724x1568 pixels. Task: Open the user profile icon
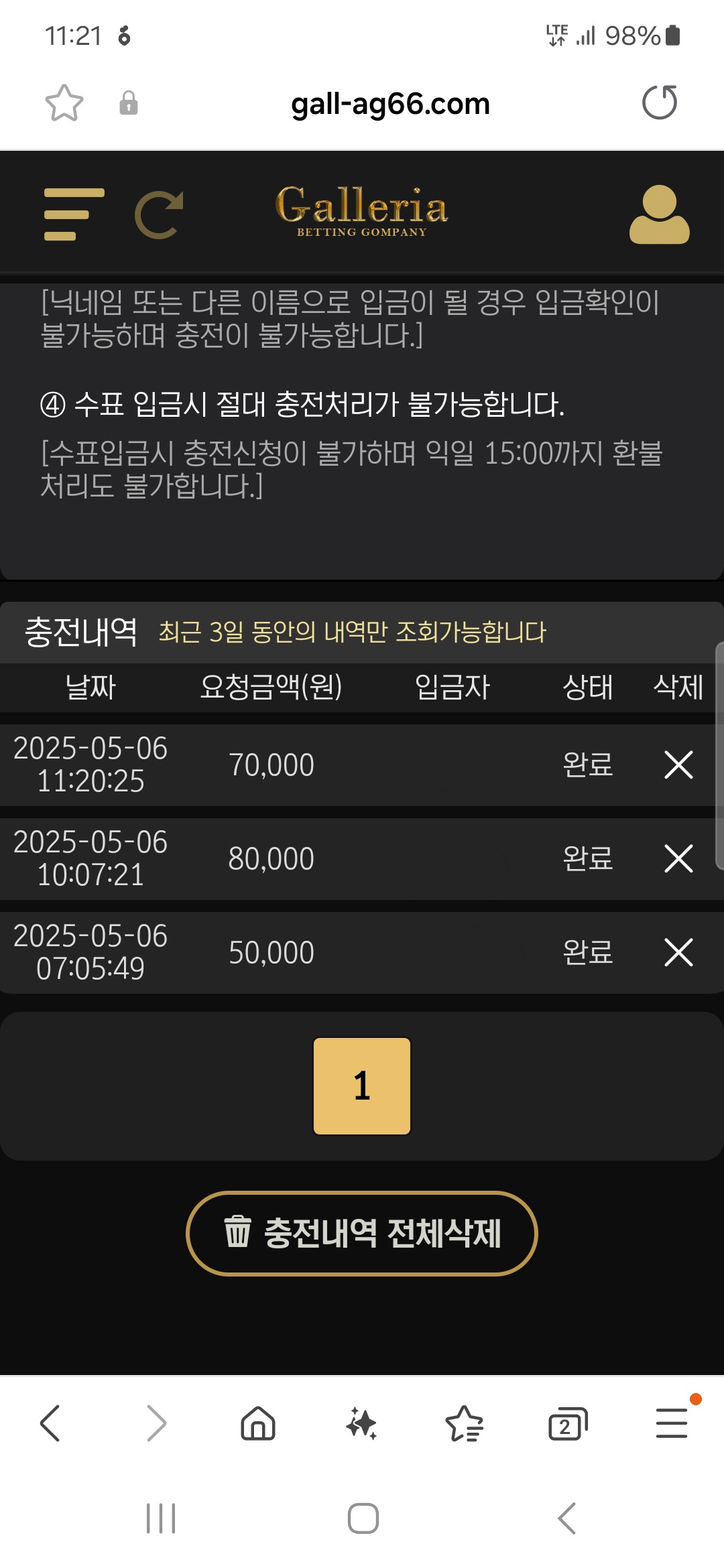[x=659, y=214]
